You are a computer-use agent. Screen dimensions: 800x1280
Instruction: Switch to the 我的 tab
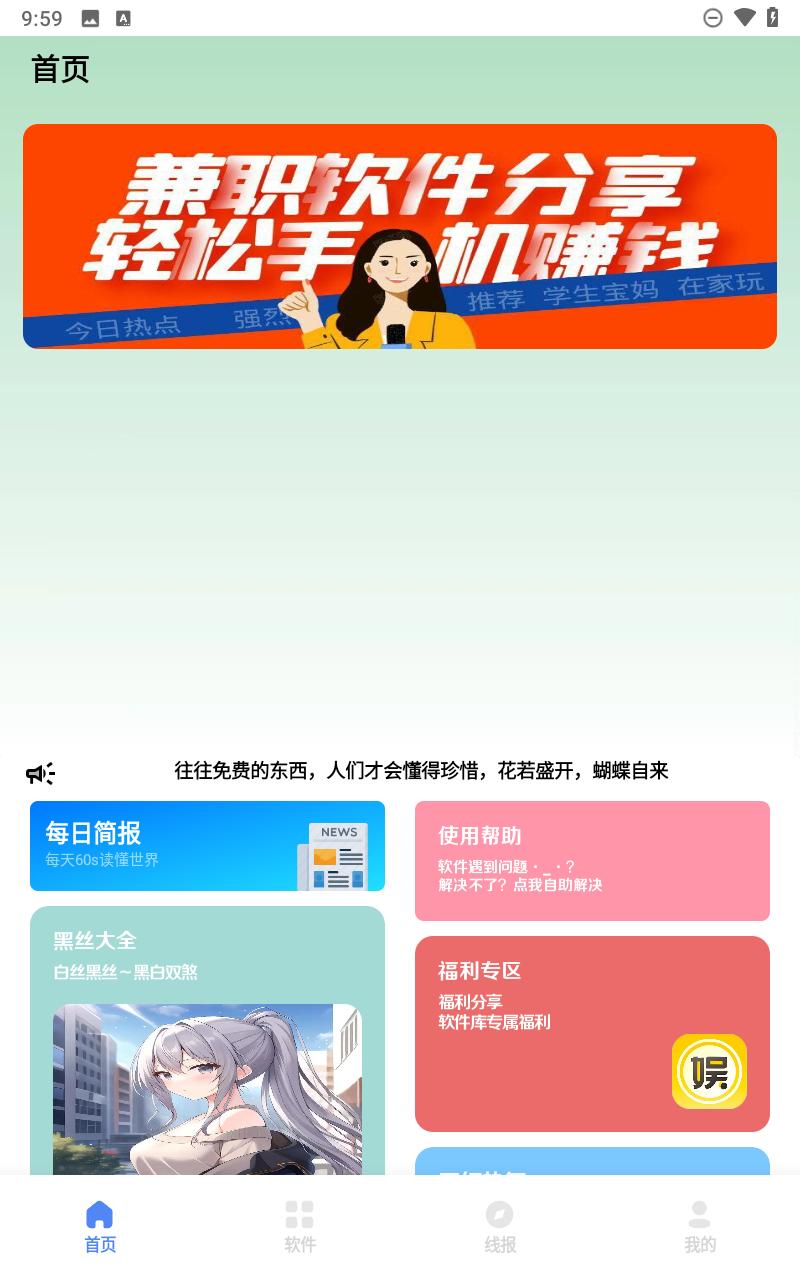tap(700, 1228)
